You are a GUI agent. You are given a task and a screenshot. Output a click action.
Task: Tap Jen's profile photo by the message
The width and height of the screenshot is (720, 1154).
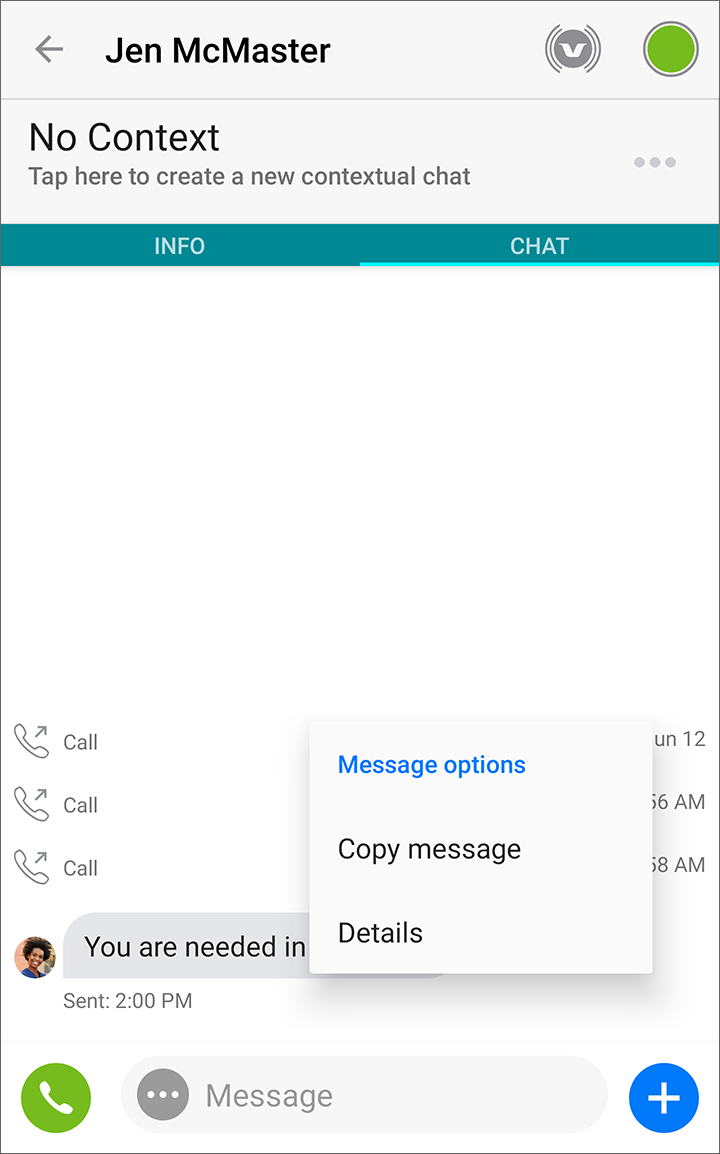pos(35,957)
